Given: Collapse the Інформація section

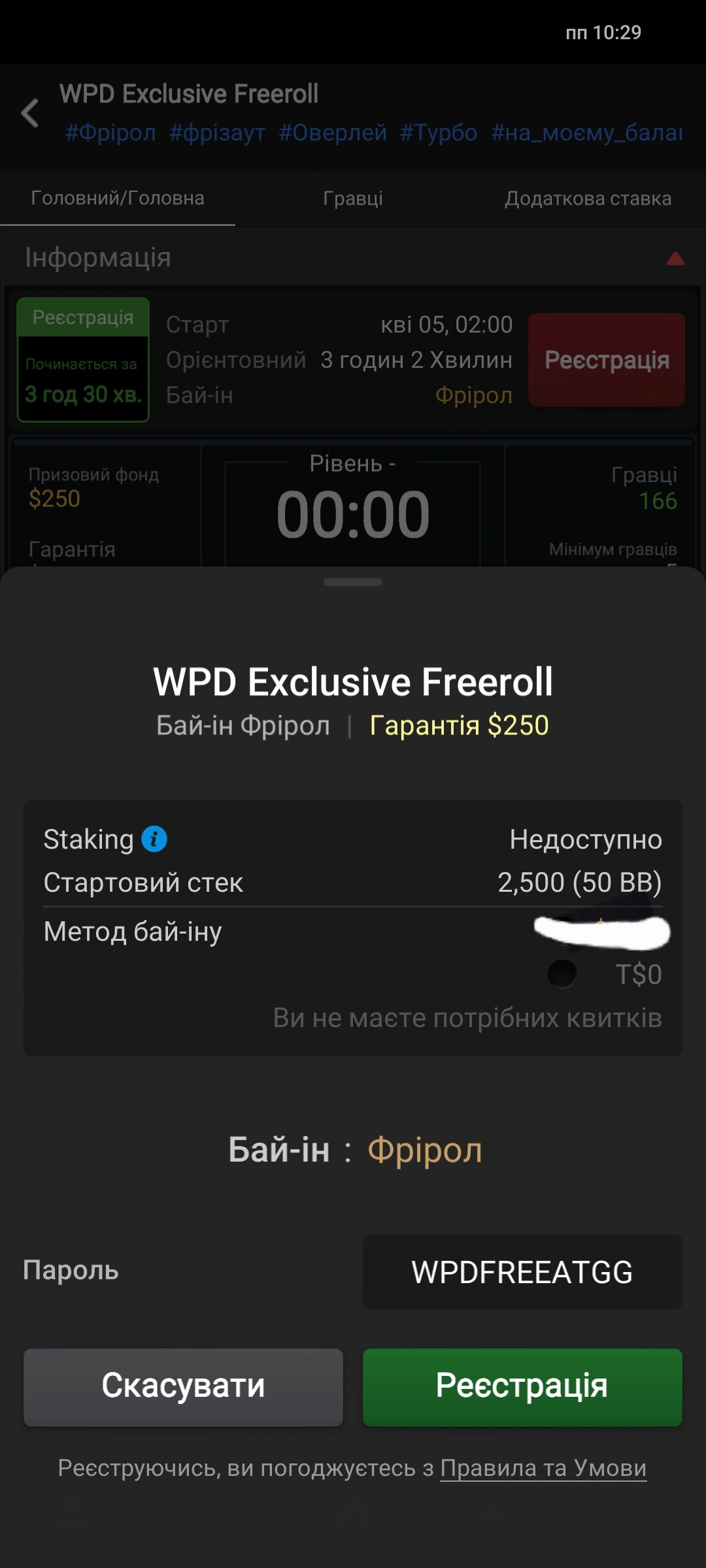Looking at the screenshot, I should (x=675, y=259).
